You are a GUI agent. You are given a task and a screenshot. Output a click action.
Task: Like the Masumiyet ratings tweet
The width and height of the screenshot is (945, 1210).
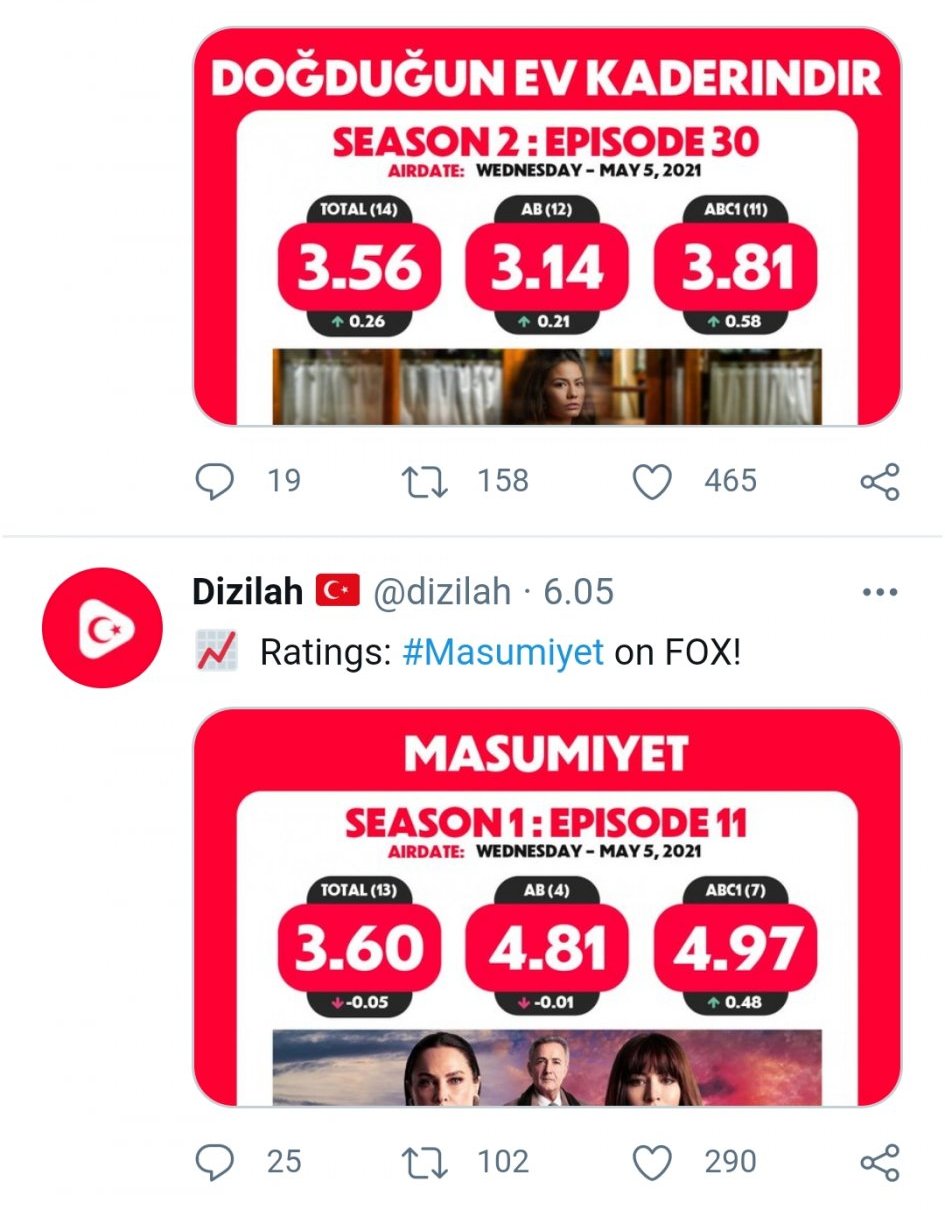tap(653, 1162)
